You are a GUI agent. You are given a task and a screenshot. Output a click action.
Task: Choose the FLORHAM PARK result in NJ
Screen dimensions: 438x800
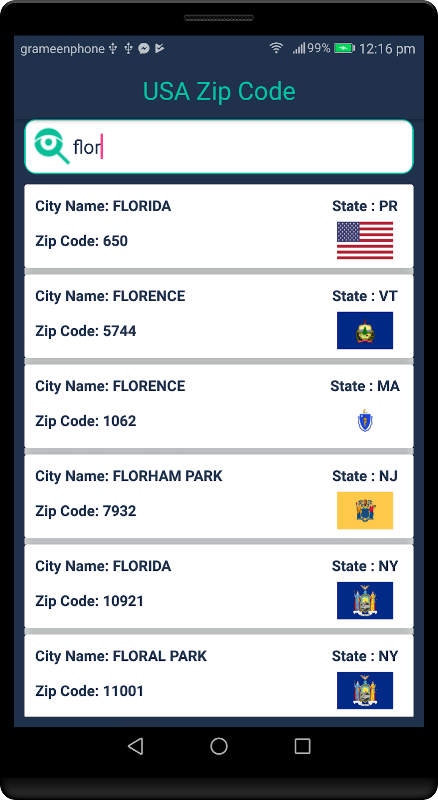[218, 496]
